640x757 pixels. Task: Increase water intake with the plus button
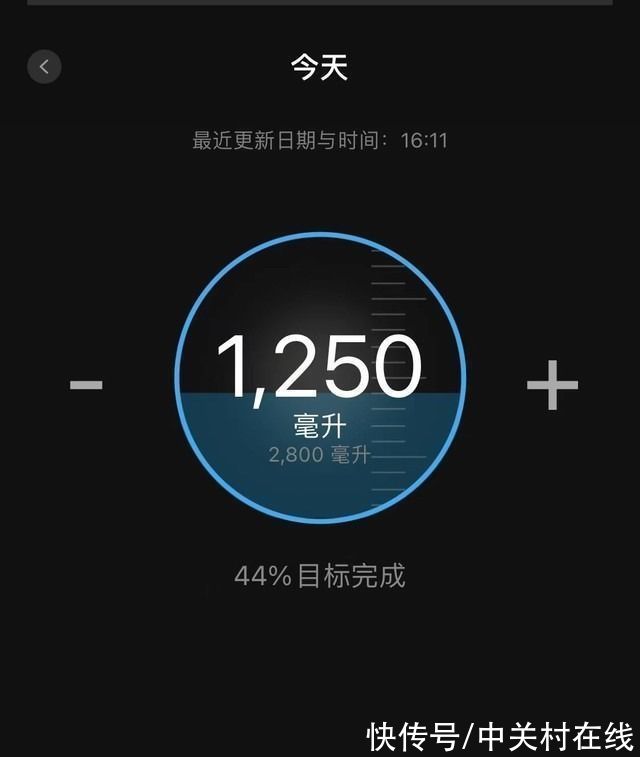(x=552, y=384)
